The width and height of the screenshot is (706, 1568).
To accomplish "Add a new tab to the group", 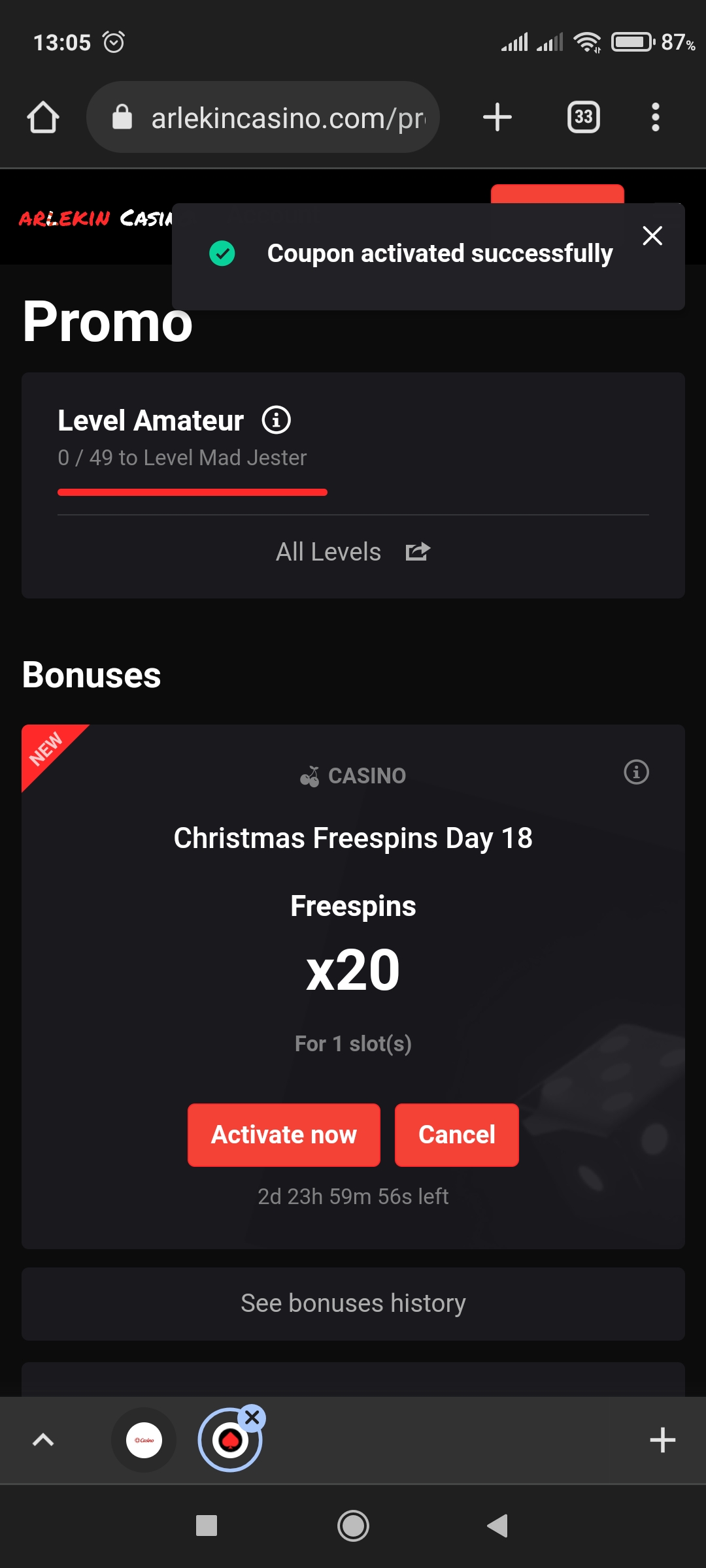I will tap(662, 1440).
